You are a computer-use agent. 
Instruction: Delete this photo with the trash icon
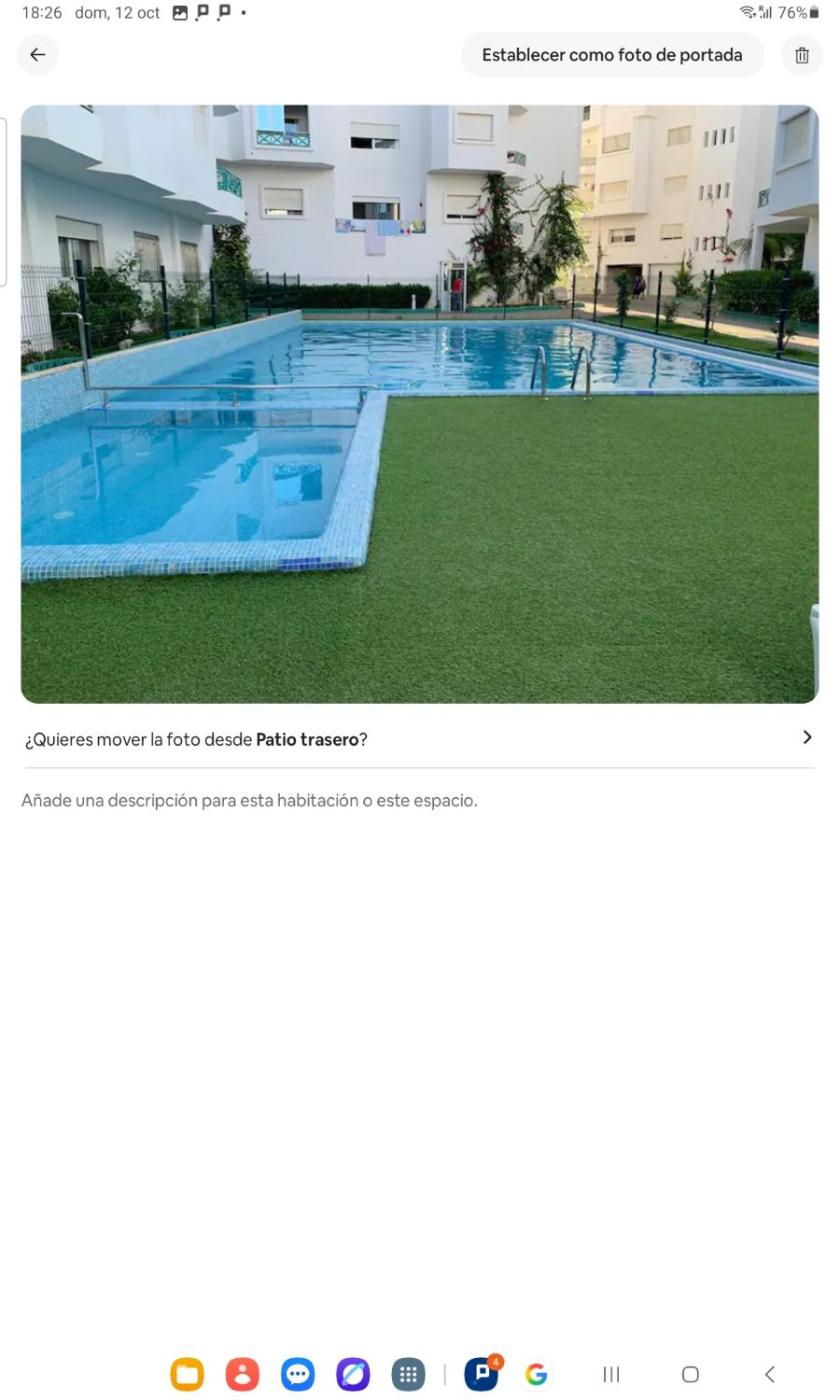click(801, 55)
